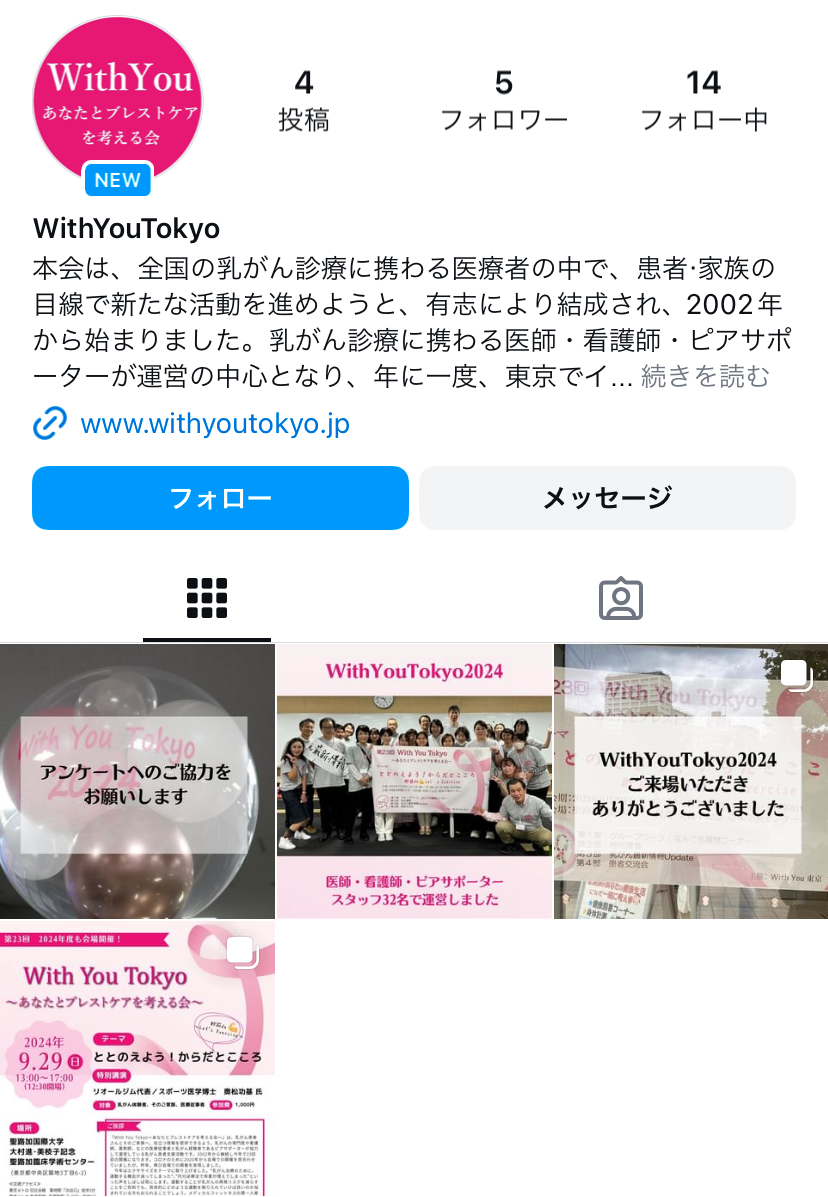Screen dimensions: 828x1197
Task: Open the ご来場いただきありがとうございました post
Action: (x=690, y=781)
